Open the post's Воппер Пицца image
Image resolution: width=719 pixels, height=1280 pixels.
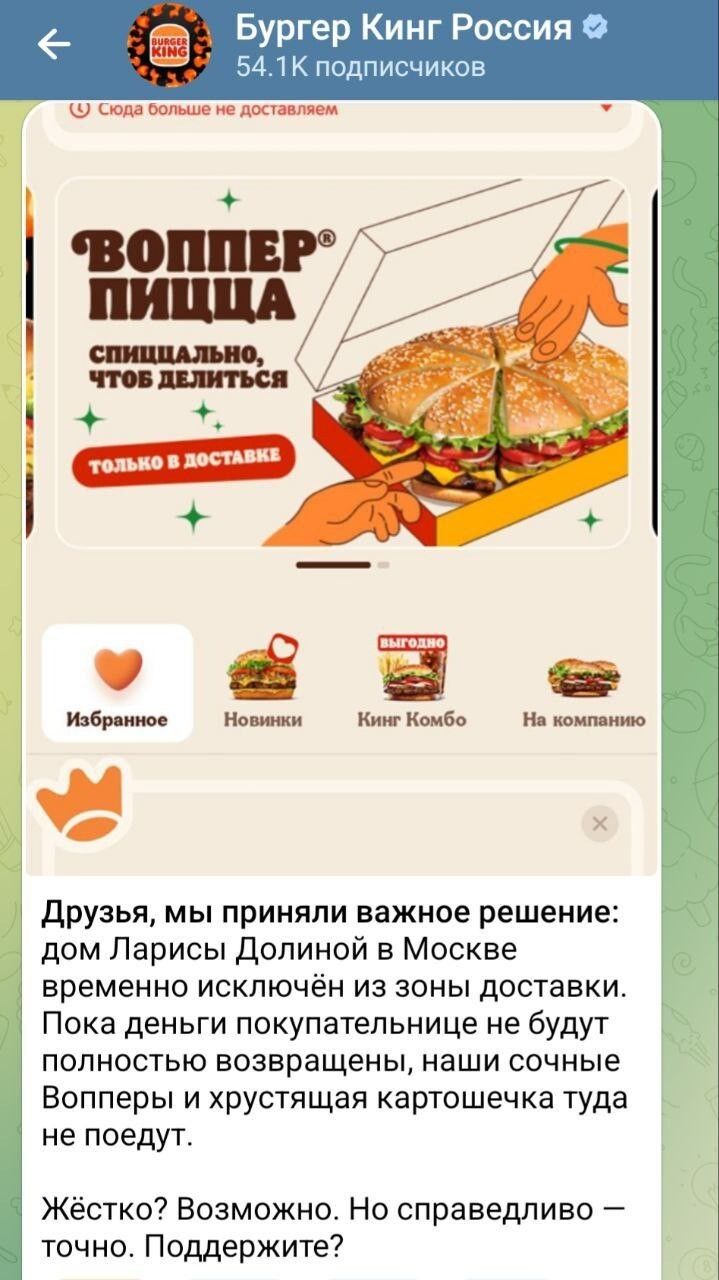pos(340,400)
